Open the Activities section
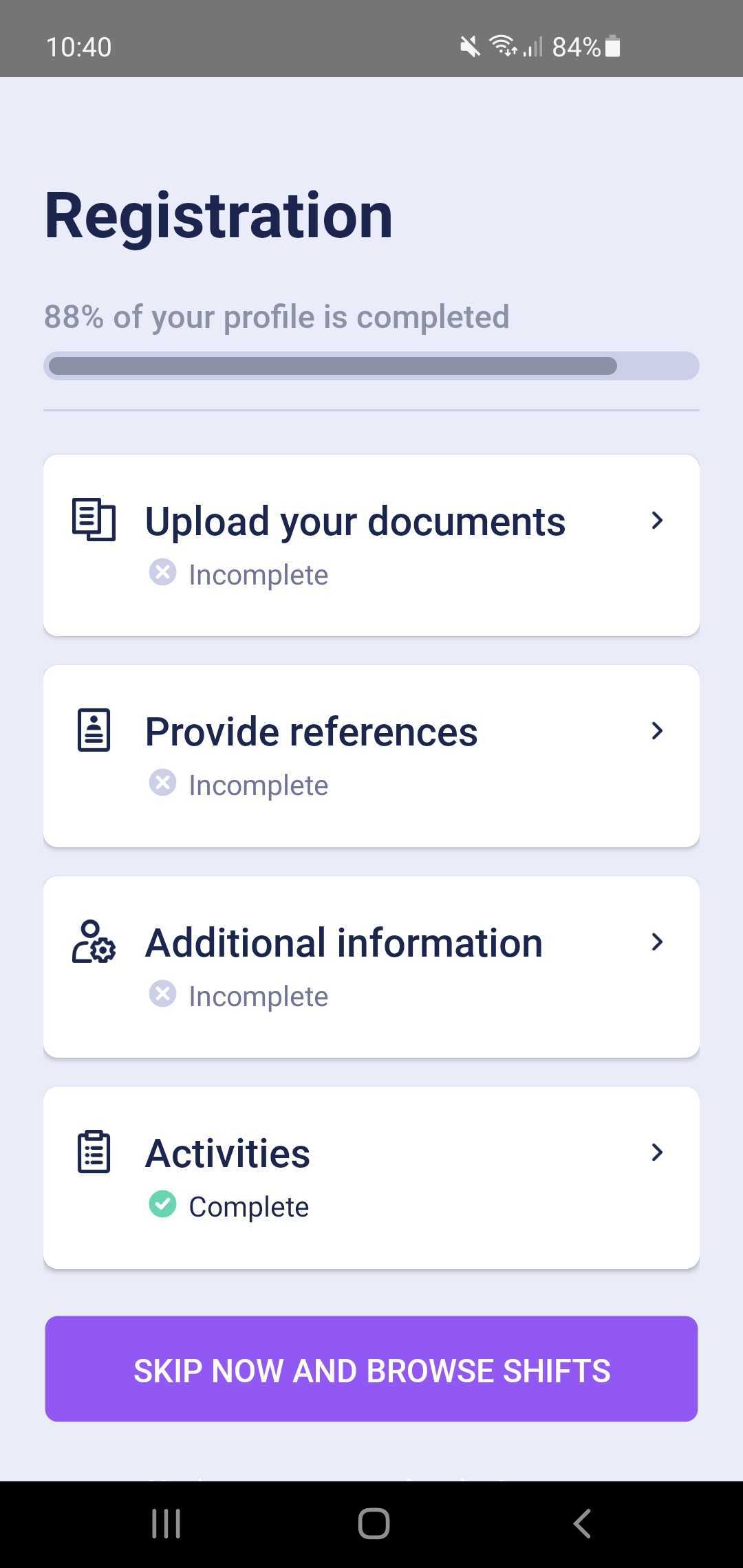The width and height of the screenshot is (743, 1568). 371,1177
